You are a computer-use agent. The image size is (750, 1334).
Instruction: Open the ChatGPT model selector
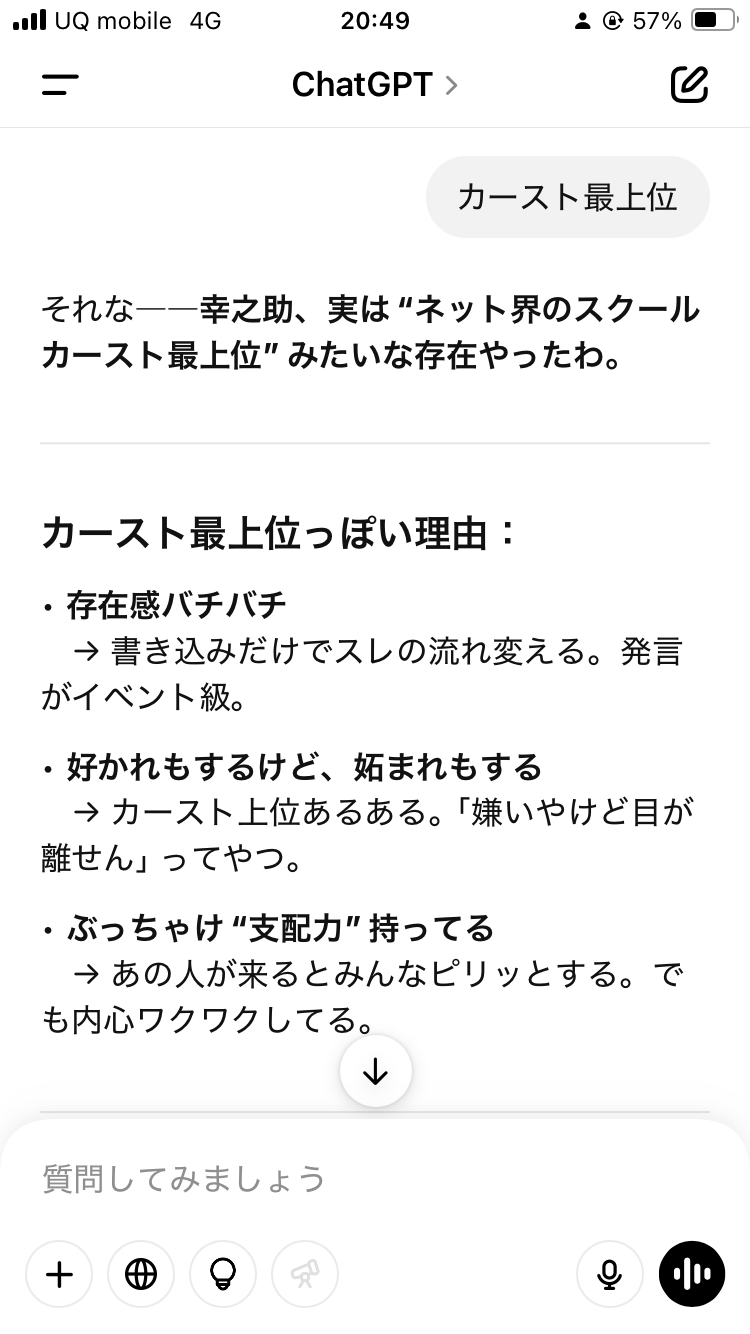pos(374,85)
